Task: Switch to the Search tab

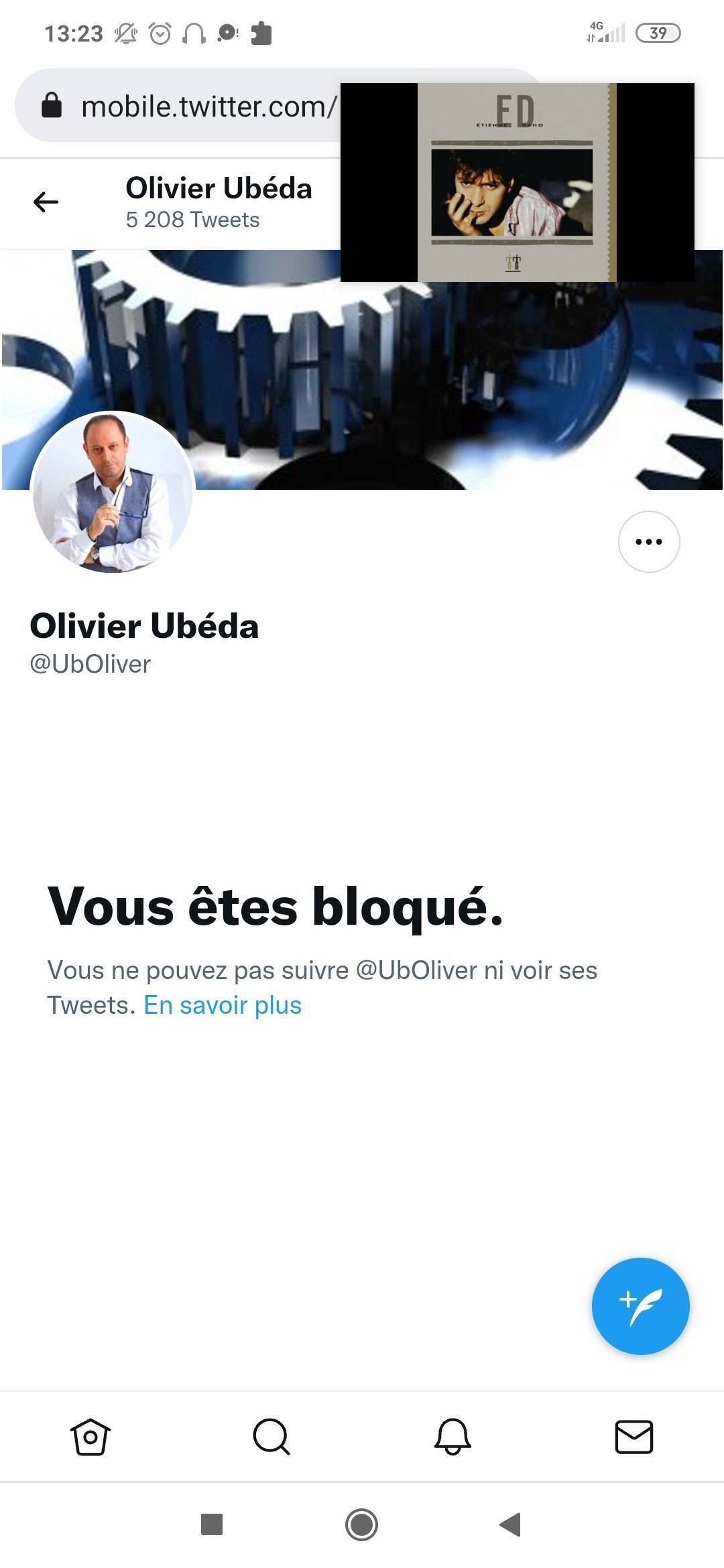Action: point(271,1437)
